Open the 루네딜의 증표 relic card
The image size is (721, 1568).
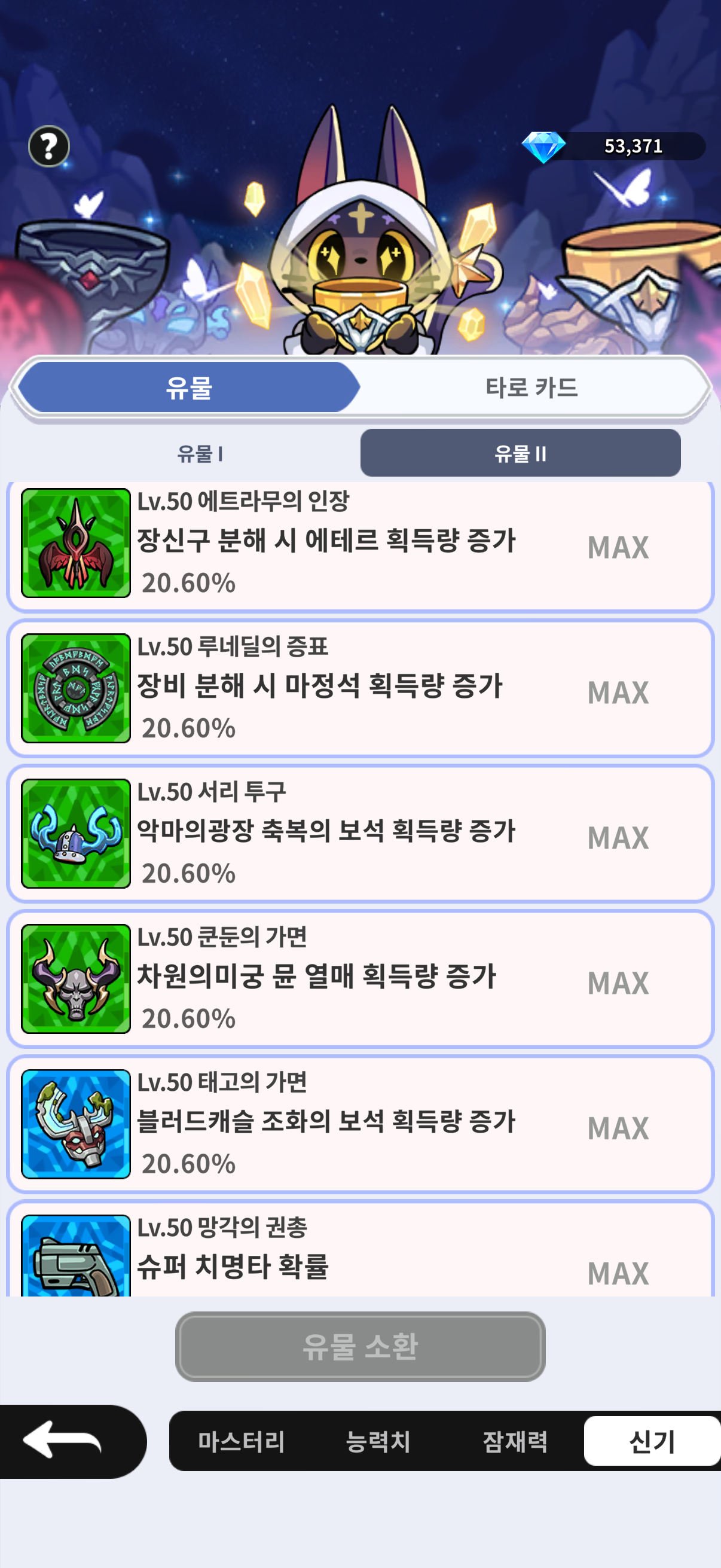point(359,688)
